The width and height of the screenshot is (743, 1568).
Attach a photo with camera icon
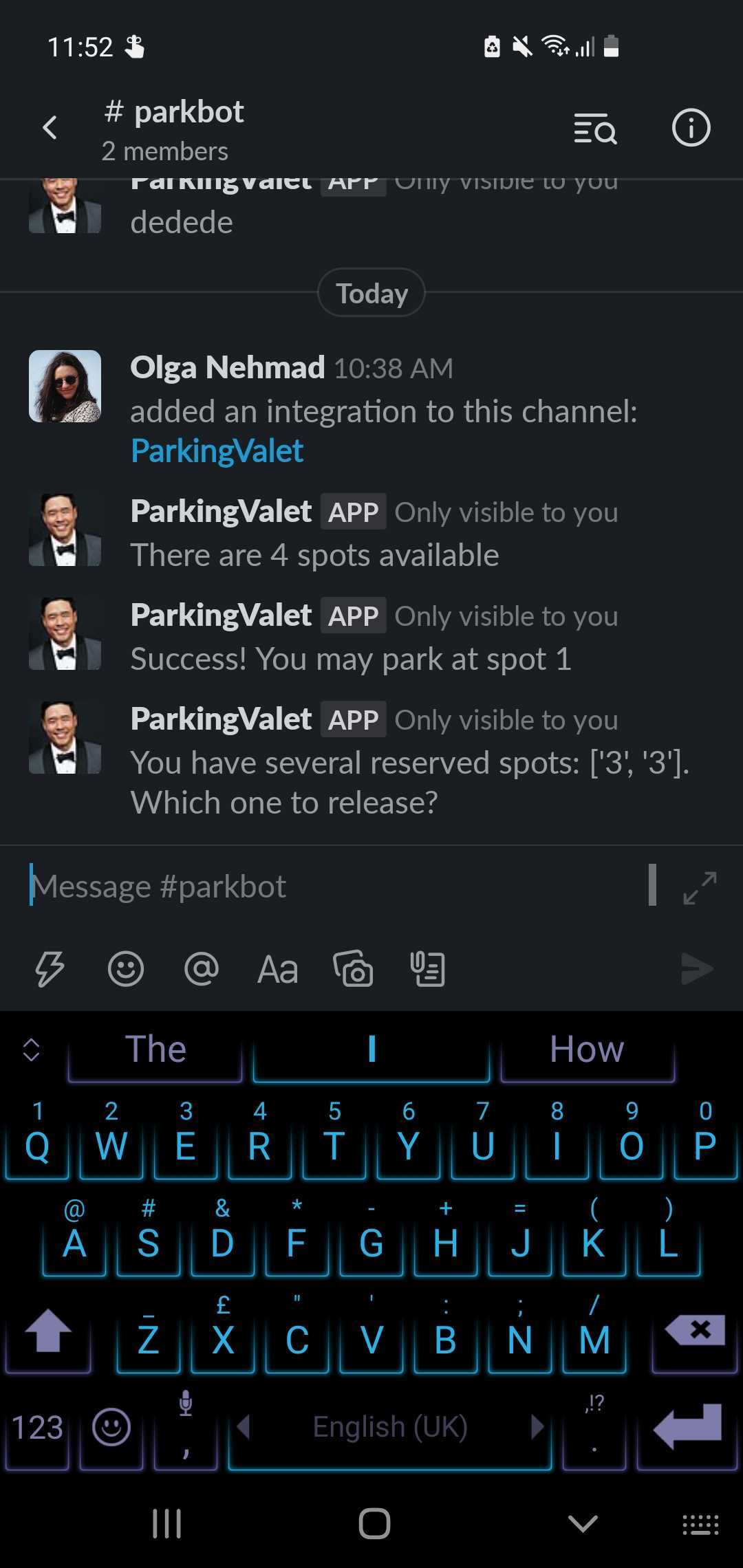pyautogui.click(x=353, y=969)
